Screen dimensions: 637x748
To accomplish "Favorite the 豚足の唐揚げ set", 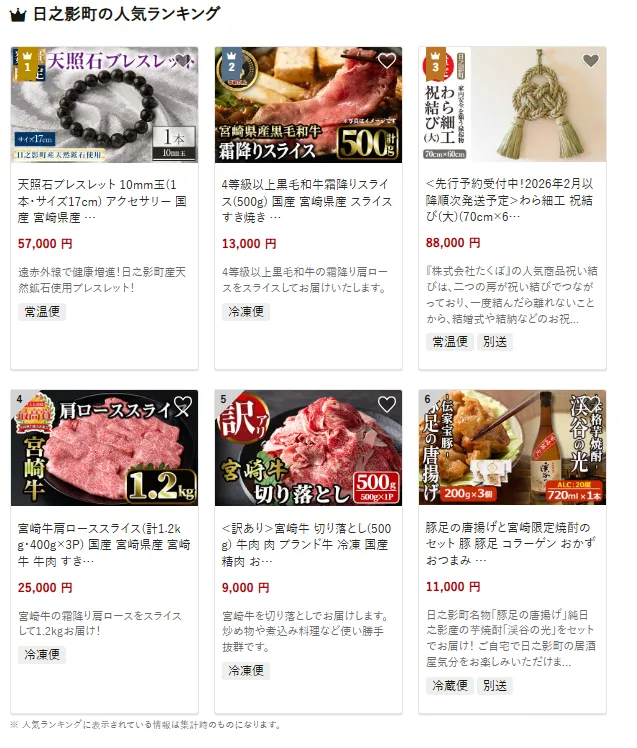I will coord(591,405).
